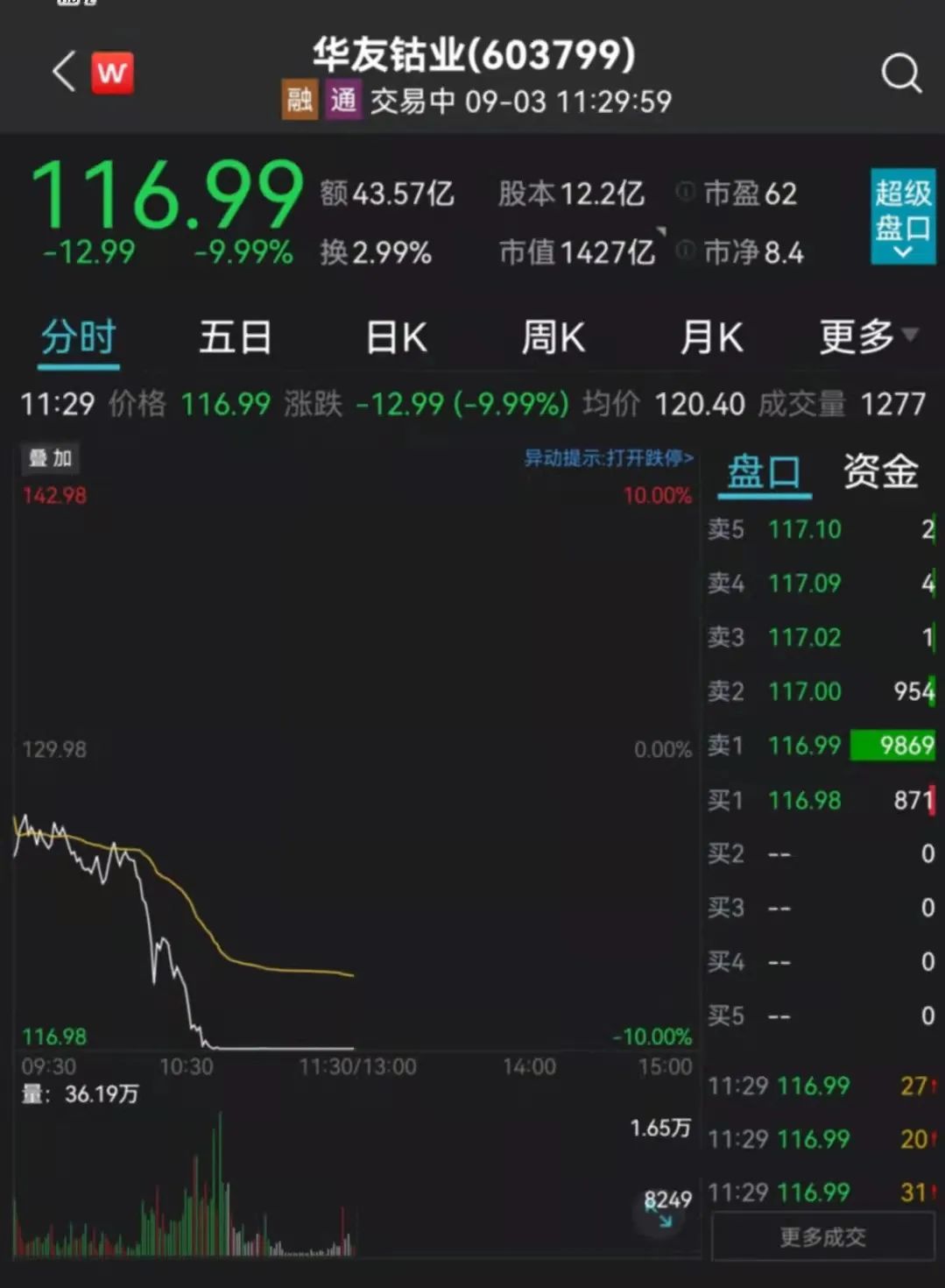
Task: Open 更多成交 trade details
Action: pyautogui.click(x=822, y=1236)
